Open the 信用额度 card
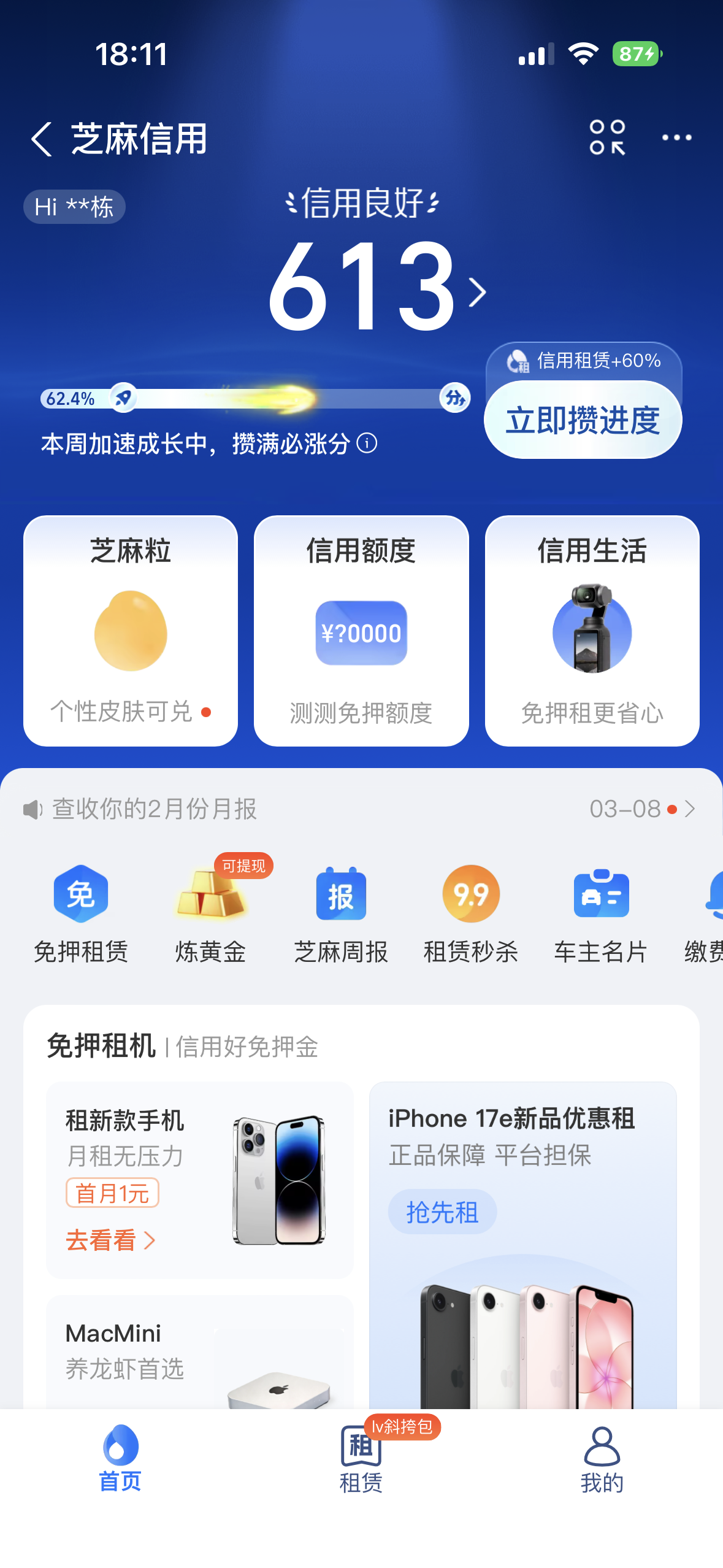Viewport: 723px width, 1568px height. 361,631
